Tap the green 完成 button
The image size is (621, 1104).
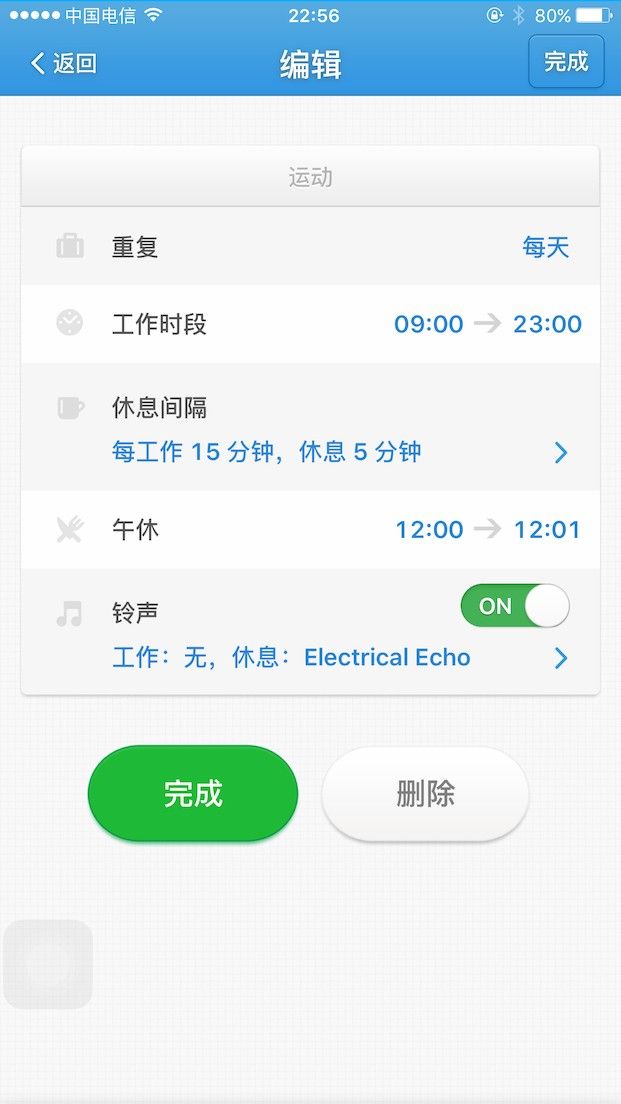coord(193,794)
